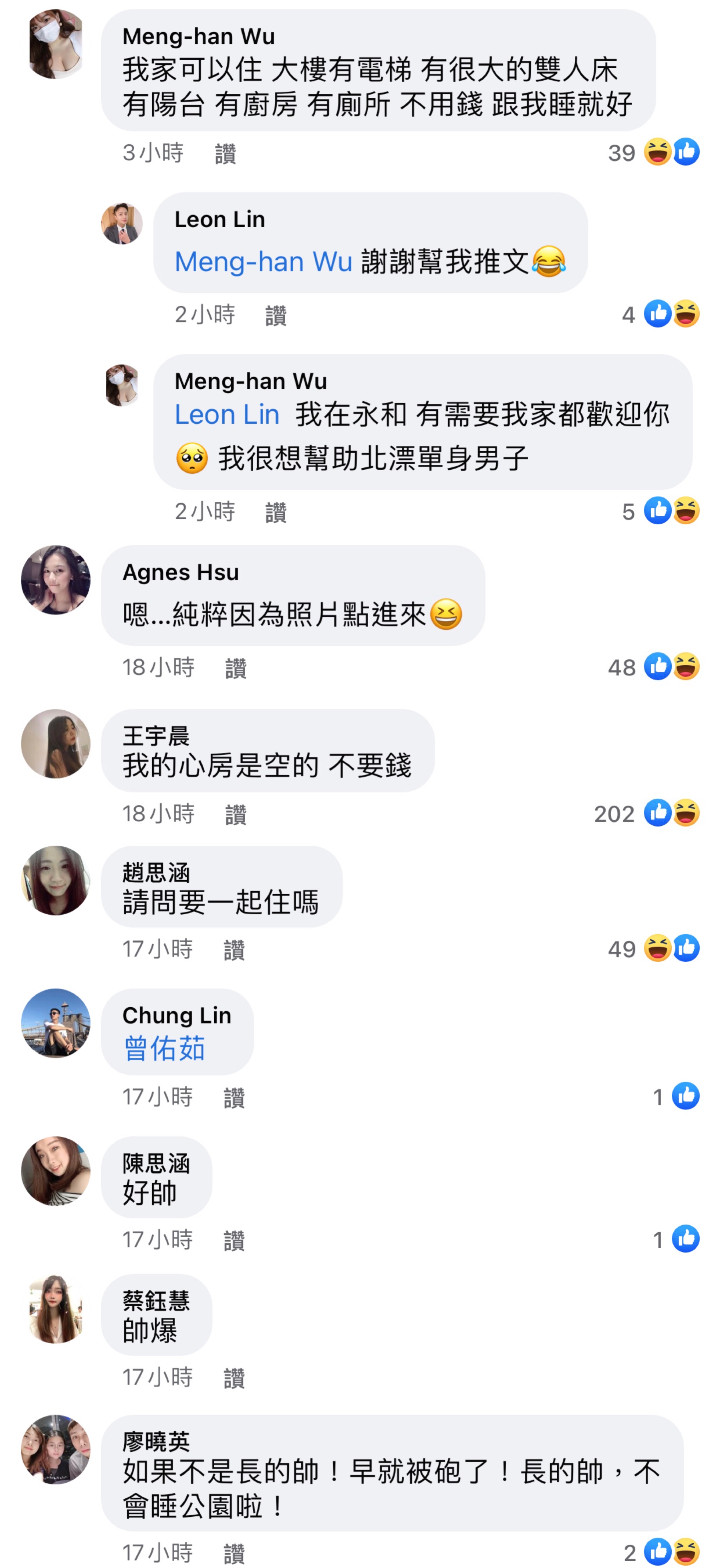View the 49 reactions on 趙思涵's comment

tap(653, 948)
